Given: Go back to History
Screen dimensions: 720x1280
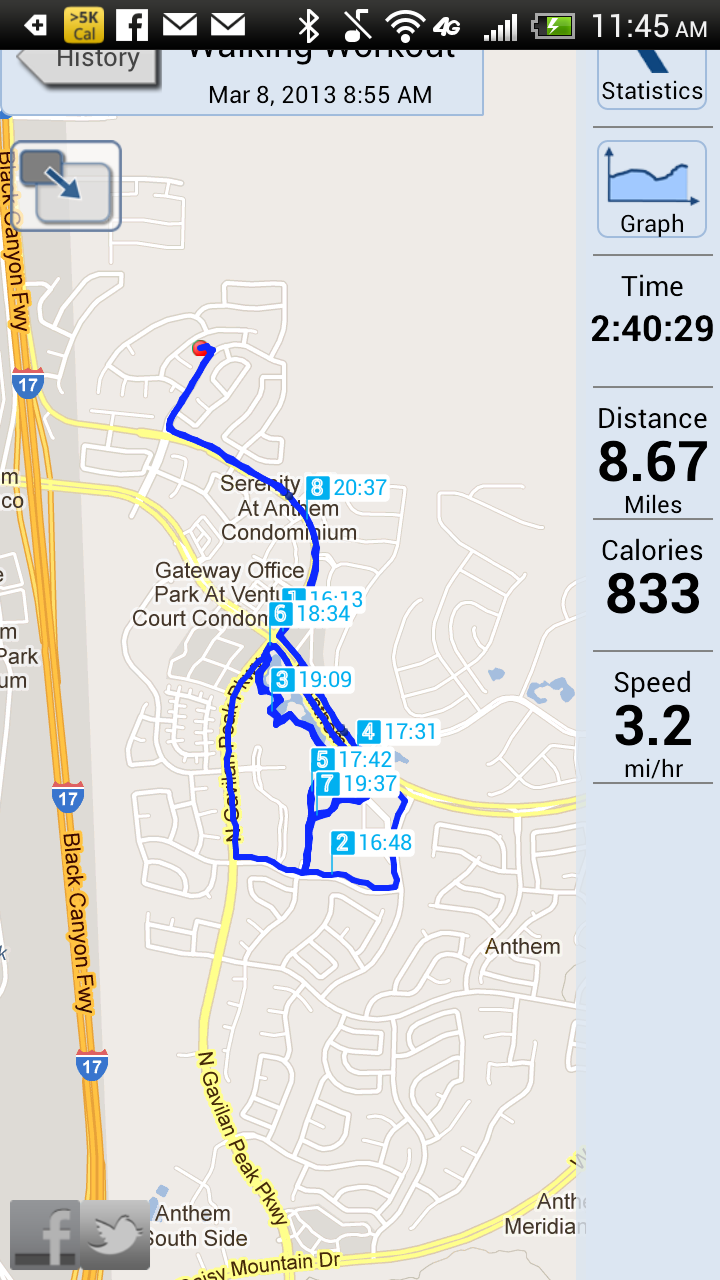Looking at the screenshot, I should coord(88,62).
